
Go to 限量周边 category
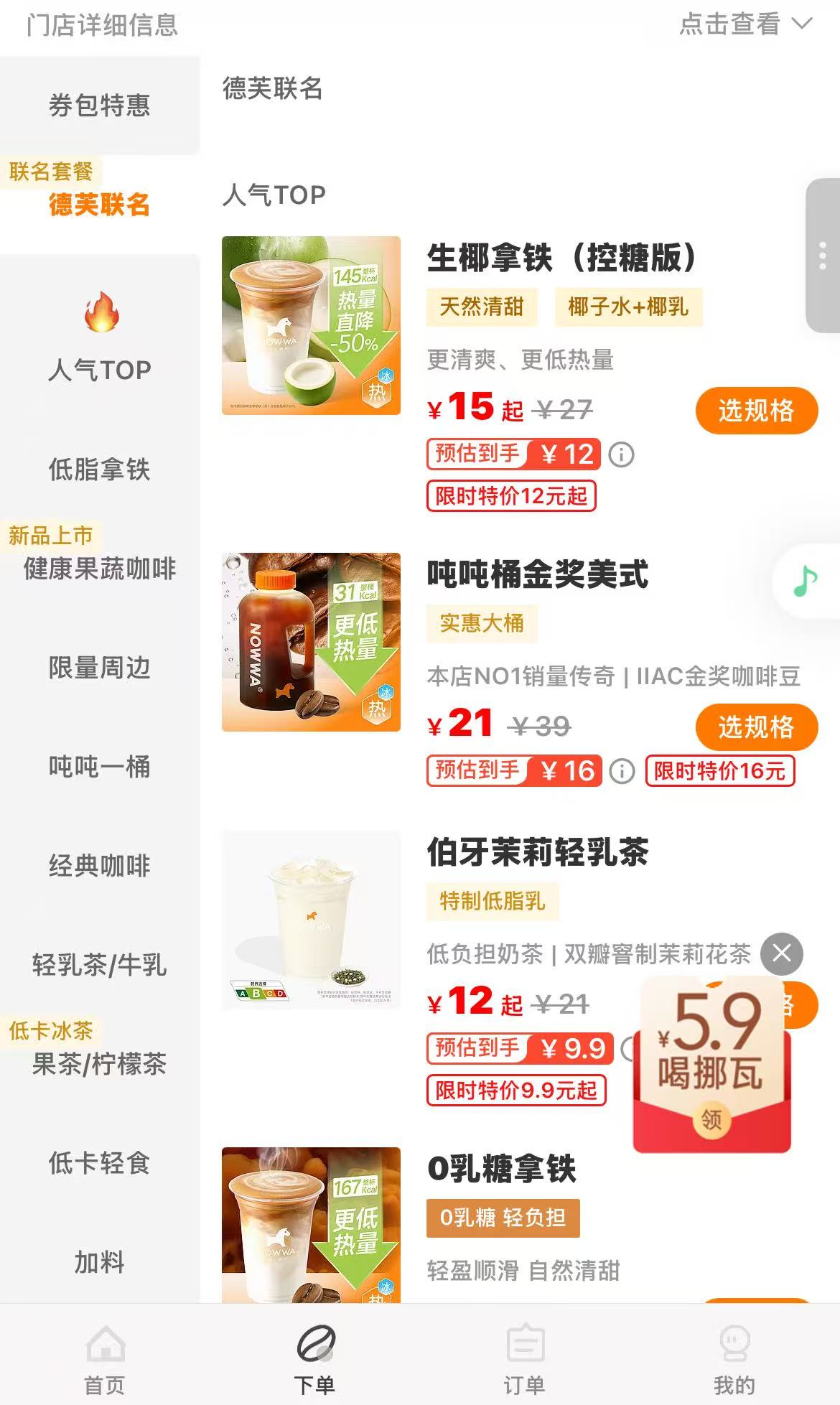(x=99, y=668)
